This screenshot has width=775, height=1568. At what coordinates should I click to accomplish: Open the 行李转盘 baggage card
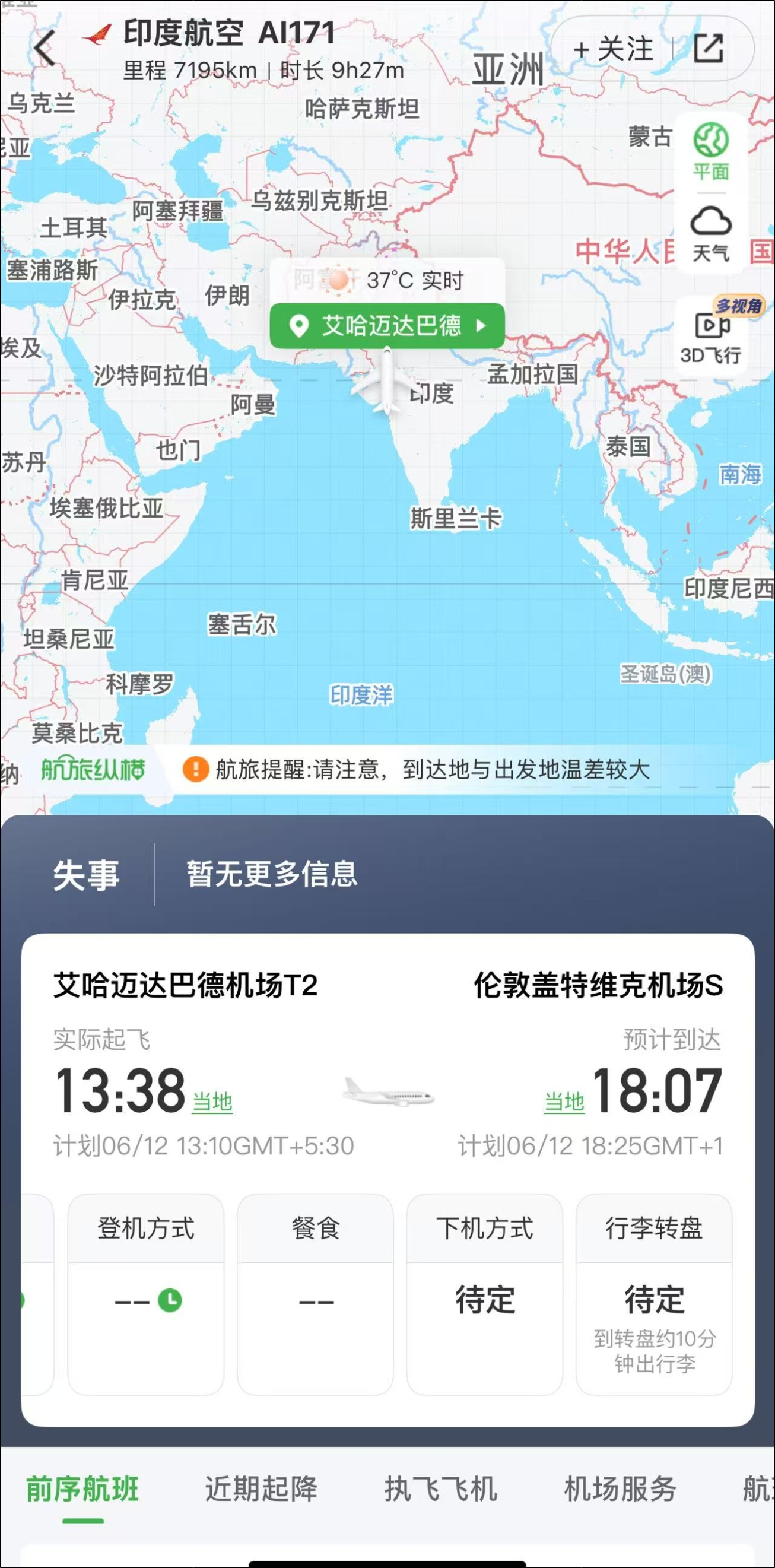pyautogui.click(x=654, y=1294)
